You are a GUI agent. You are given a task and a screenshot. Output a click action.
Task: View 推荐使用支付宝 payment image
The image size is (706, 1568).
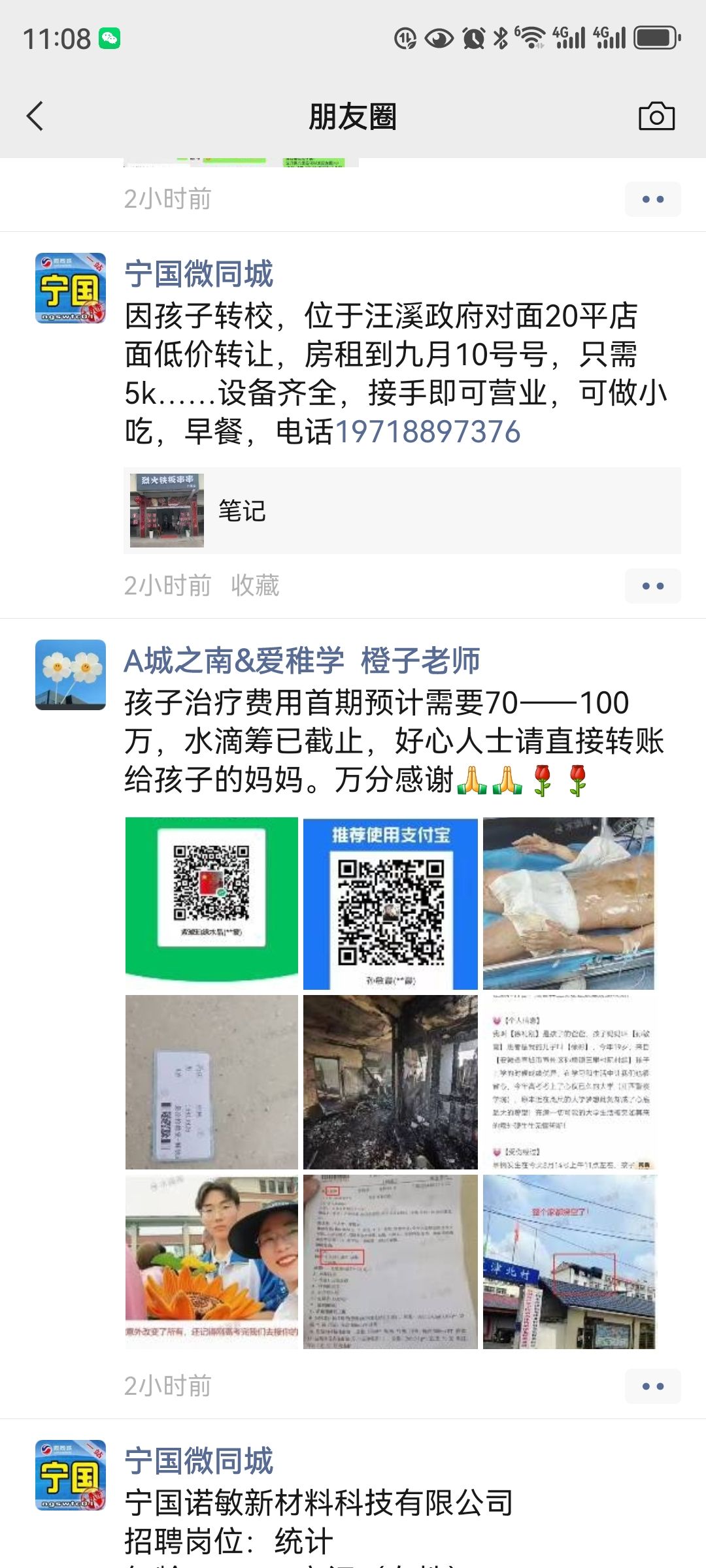(x=390, y=903)
